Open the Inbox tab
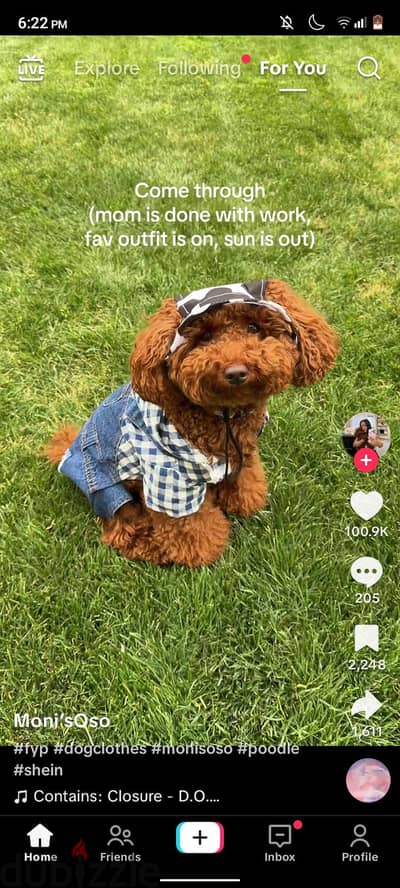Screen dimensions: 400x888 280,843
